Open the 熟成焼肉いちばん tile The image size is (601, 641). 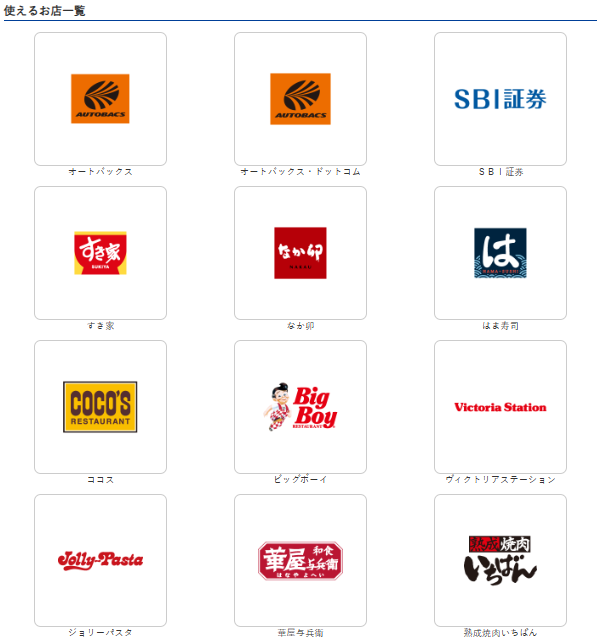500,560
